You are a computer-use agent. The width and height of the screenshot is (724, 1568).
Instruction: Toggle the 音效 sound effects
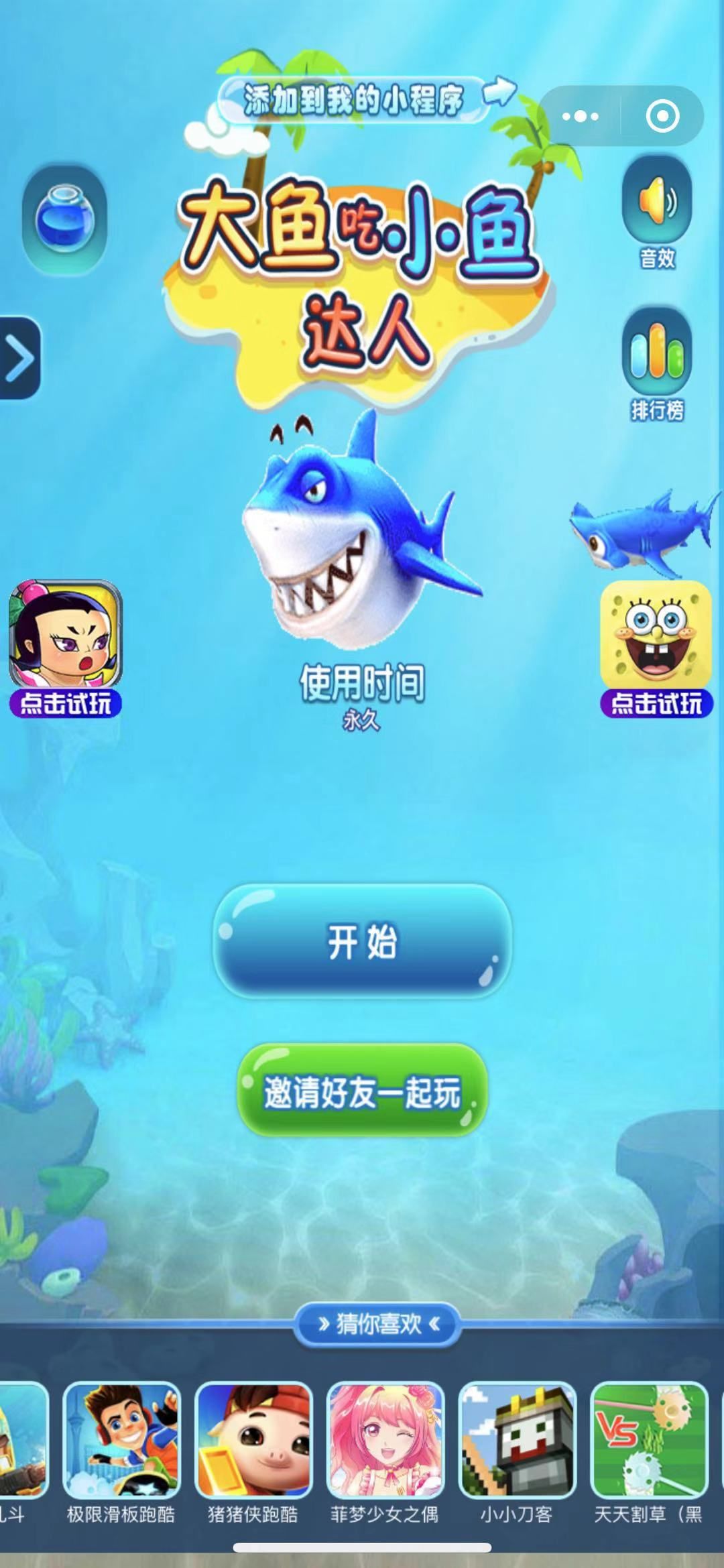point(656,201)
